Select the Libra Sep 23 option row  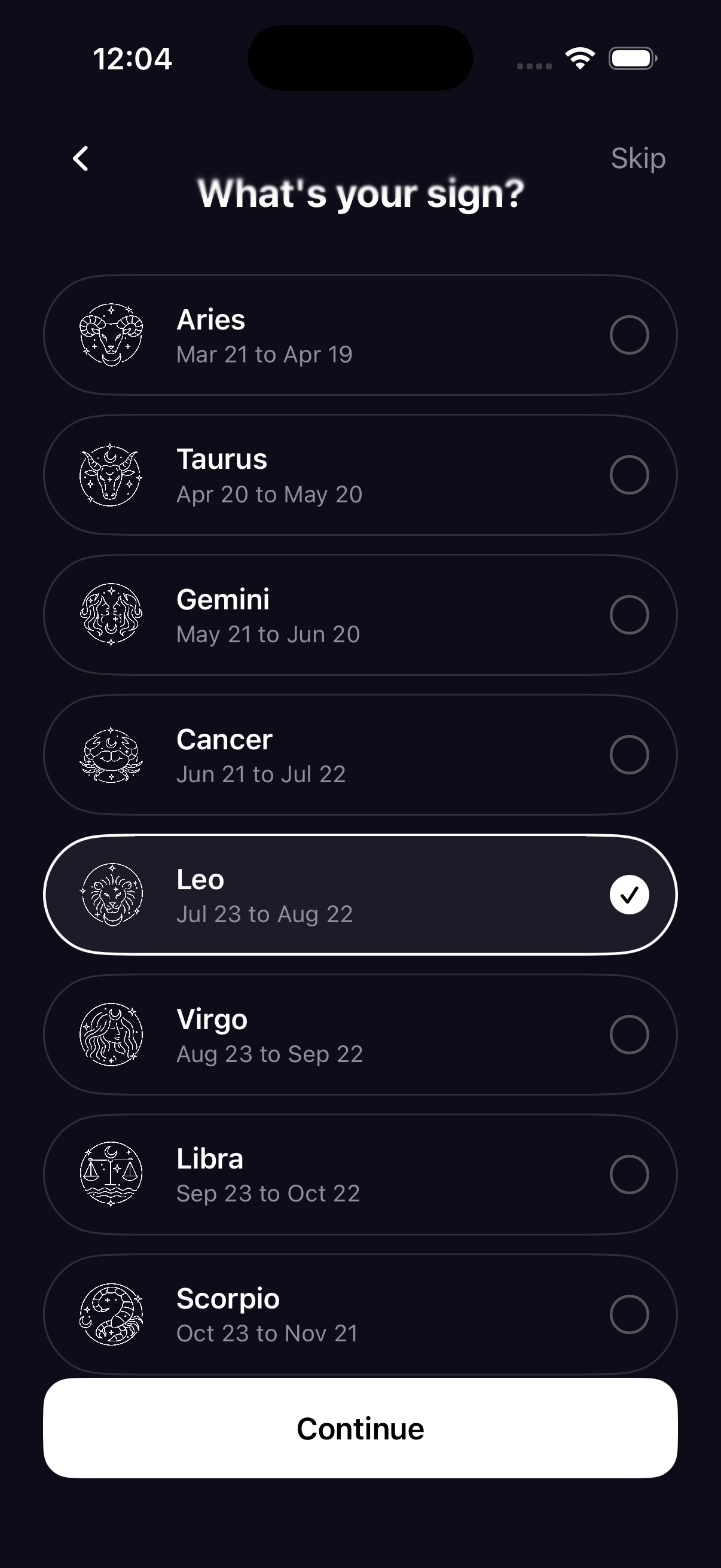360,1175
